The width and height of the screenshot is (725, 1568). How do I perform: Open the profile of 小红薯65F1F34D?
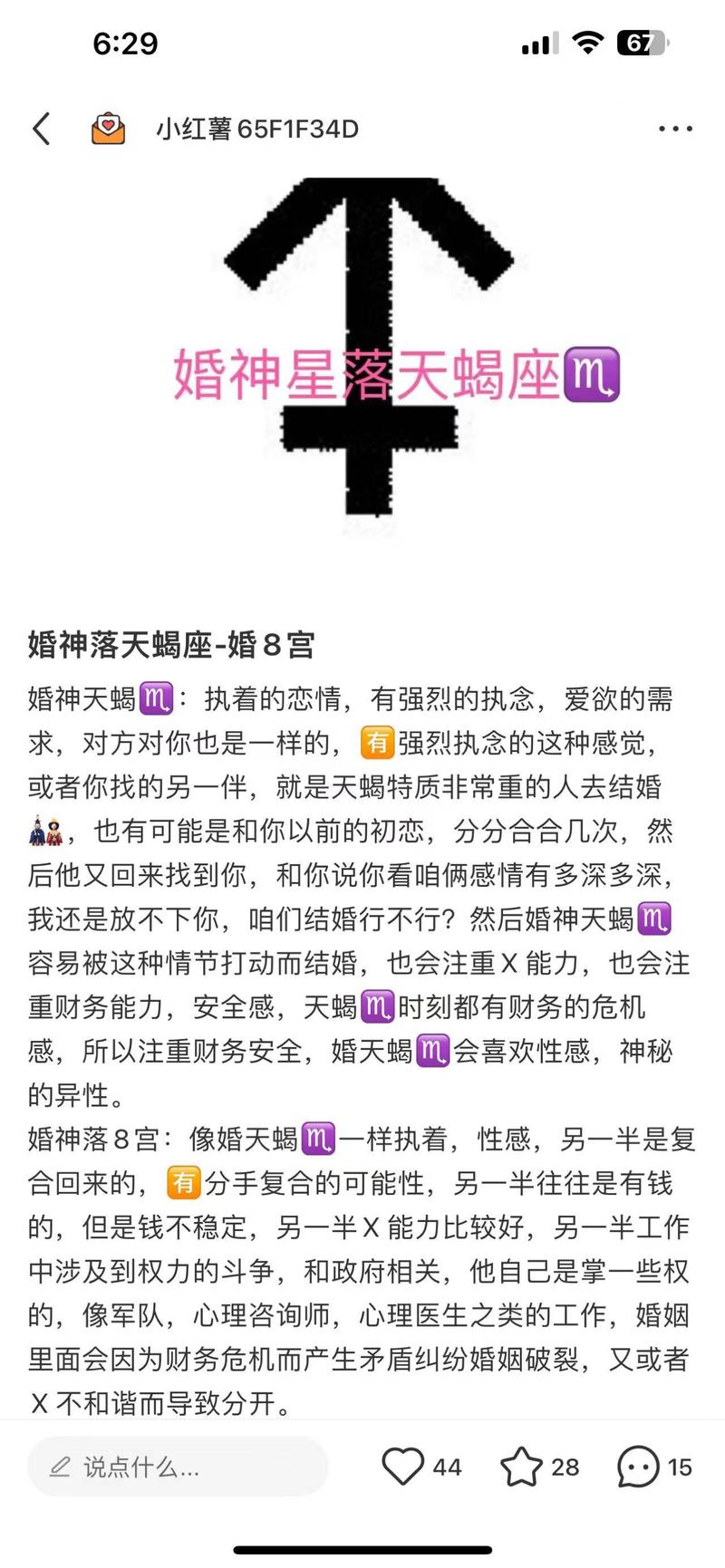(256, 130)
